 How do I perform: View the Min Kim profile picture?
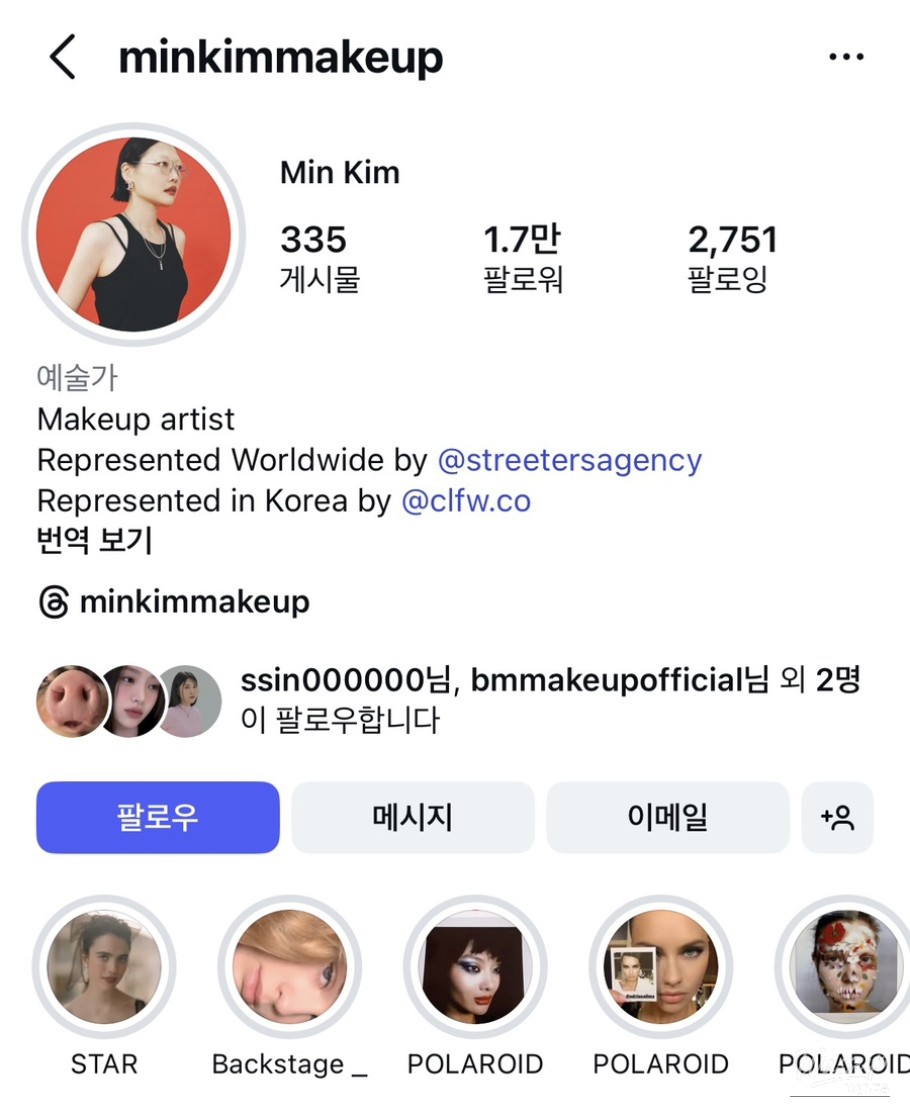(133, 235)
